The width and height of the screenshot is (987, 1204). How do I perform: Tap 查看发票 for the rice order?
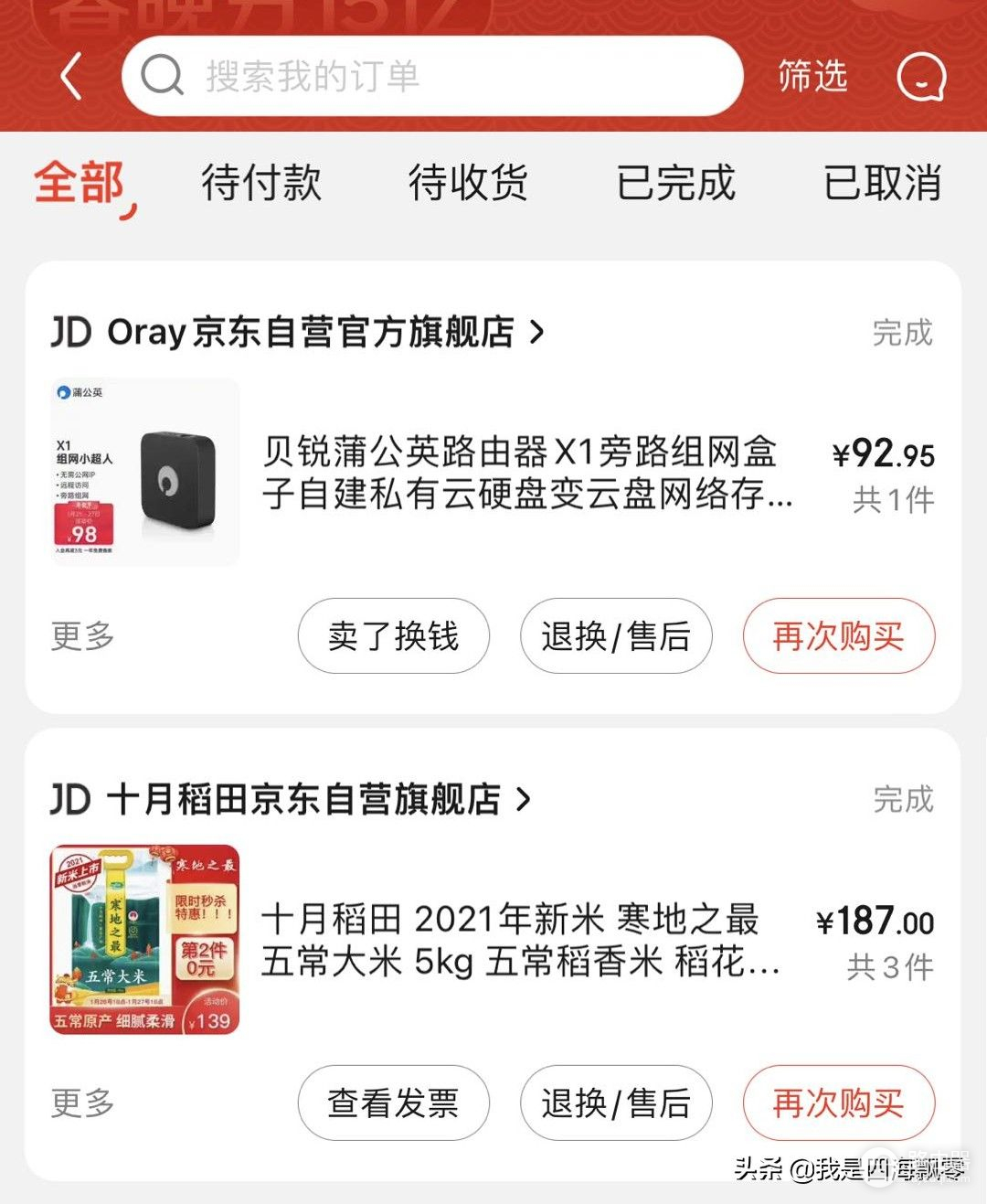pos(393,1103)
